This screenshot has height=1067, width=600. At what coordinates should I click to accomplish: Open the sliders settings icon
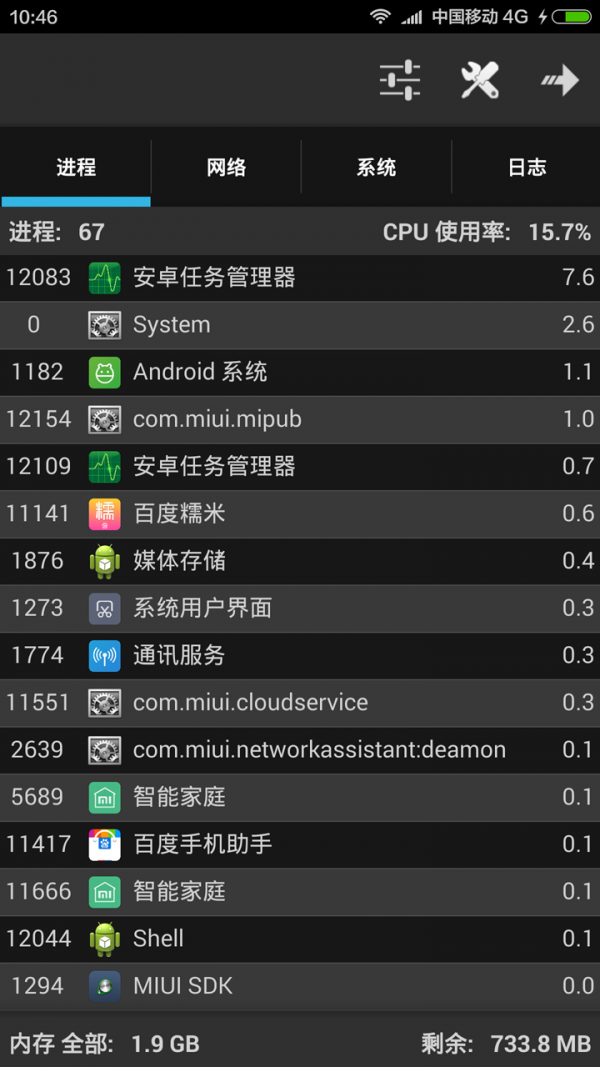(x=400, y=80)
